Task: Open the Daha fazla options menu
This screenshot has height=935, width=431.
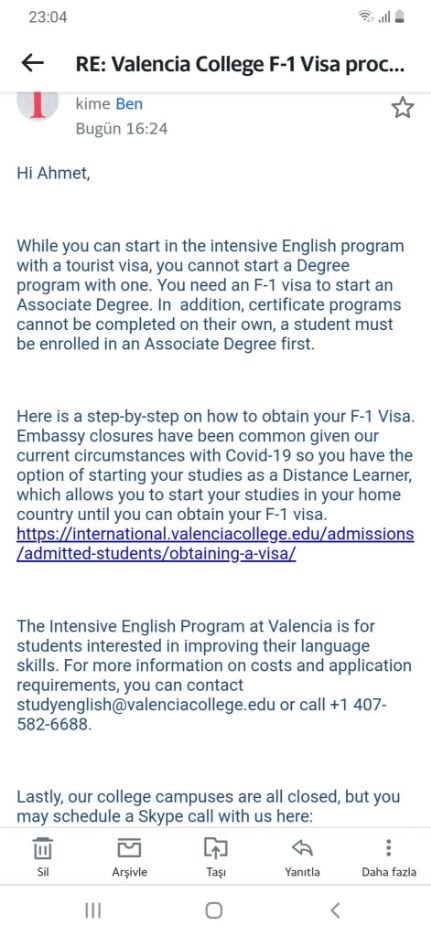Action: [x=389, y=857]
